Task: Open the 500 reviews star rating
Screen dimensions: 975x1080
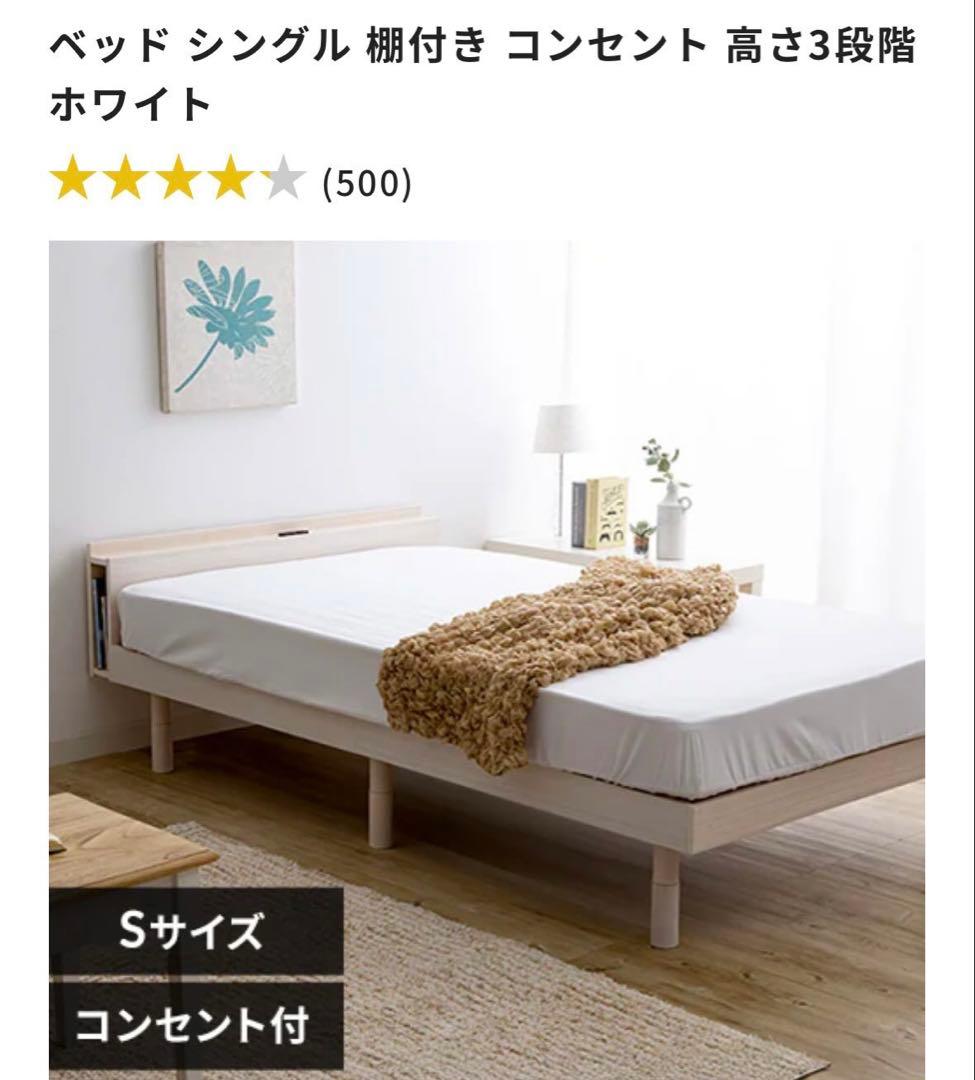Action: click(x=230, y=183)
